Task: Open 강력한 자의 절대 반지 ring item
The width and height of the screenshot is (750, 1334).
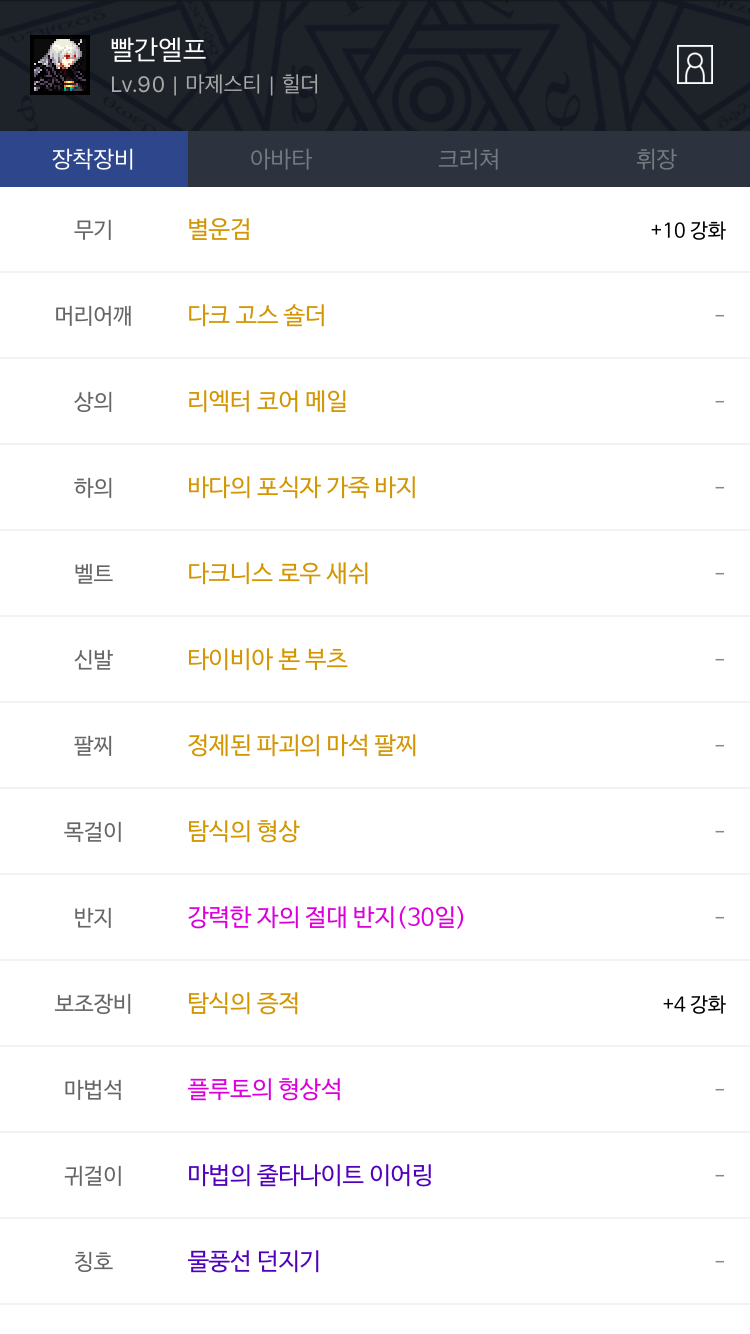Action: point(326,918)
